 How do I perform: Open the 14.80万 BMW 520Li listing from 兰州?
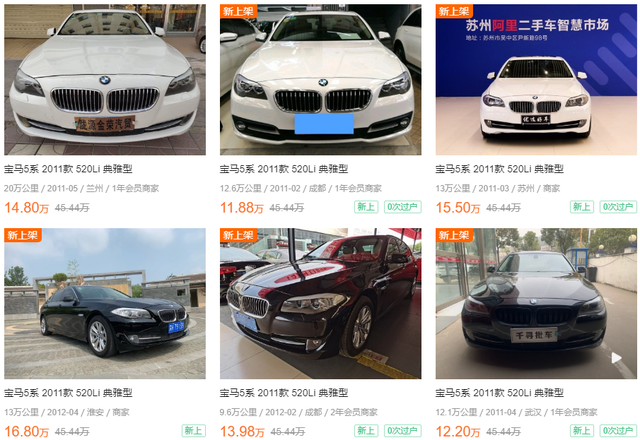pos(104,80)
